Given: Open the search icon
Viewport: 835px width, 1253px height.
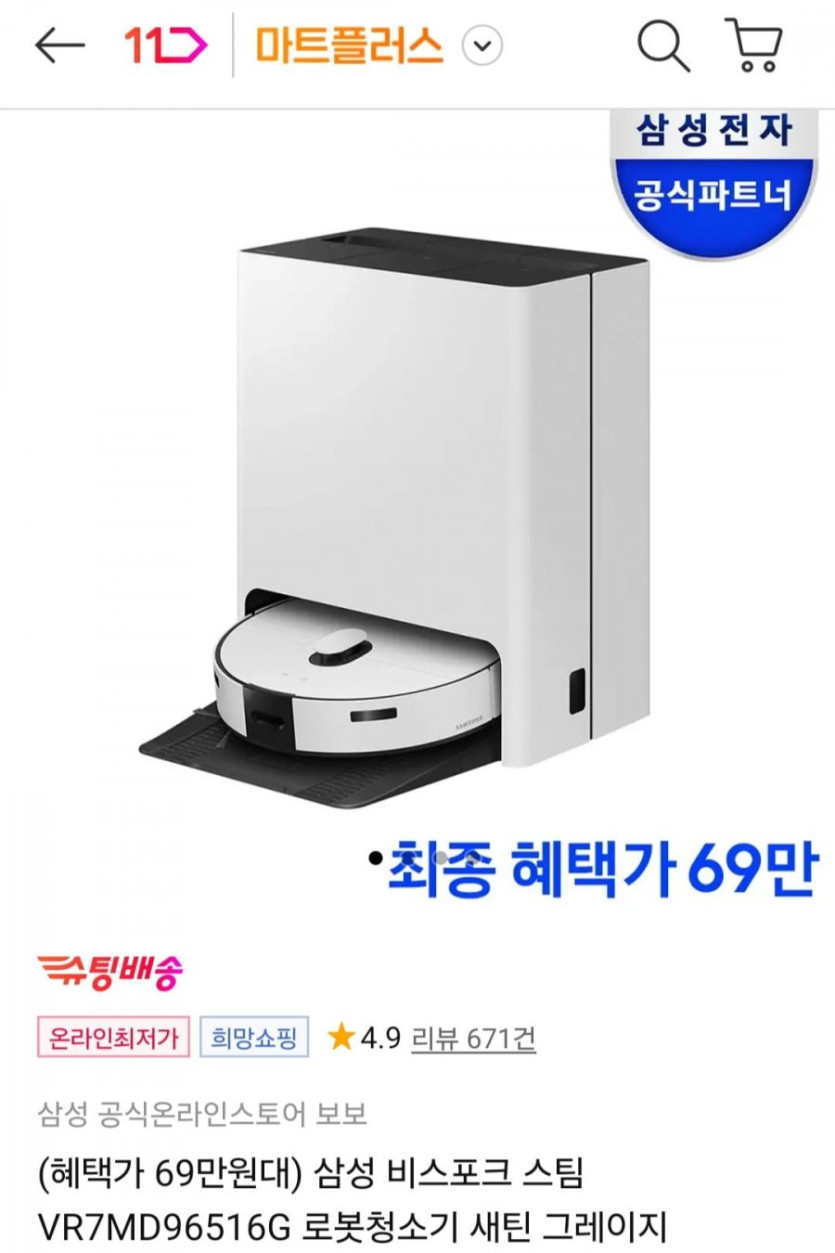Looking at the screenshot, I should 663,45.
